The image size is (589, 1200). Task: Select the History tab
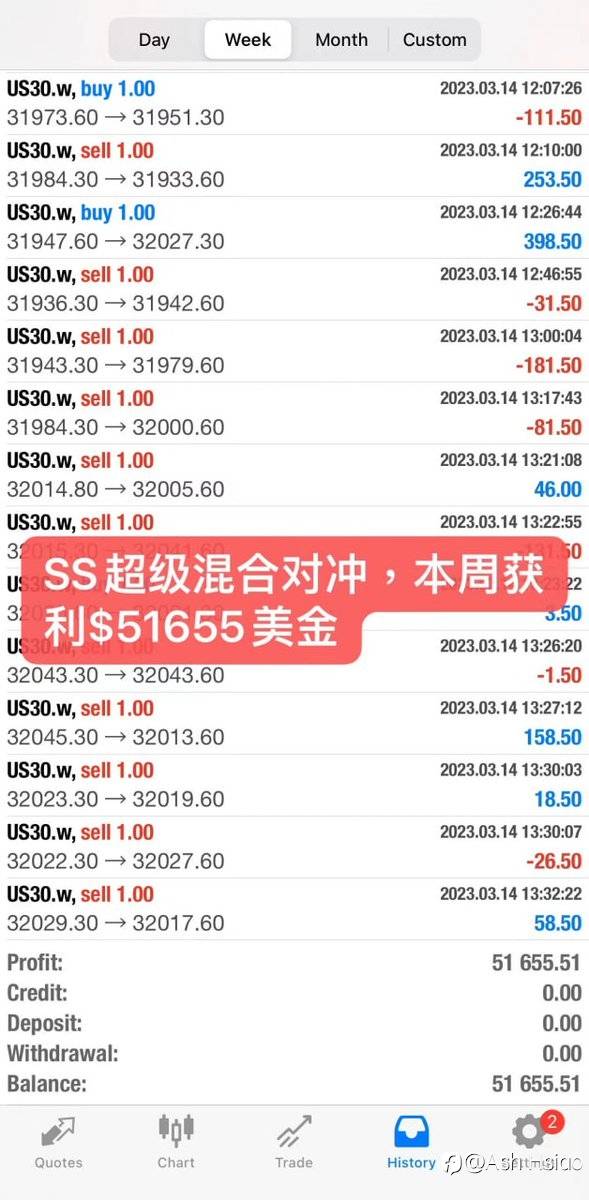pyautogui.click(x=412, y=1142)
